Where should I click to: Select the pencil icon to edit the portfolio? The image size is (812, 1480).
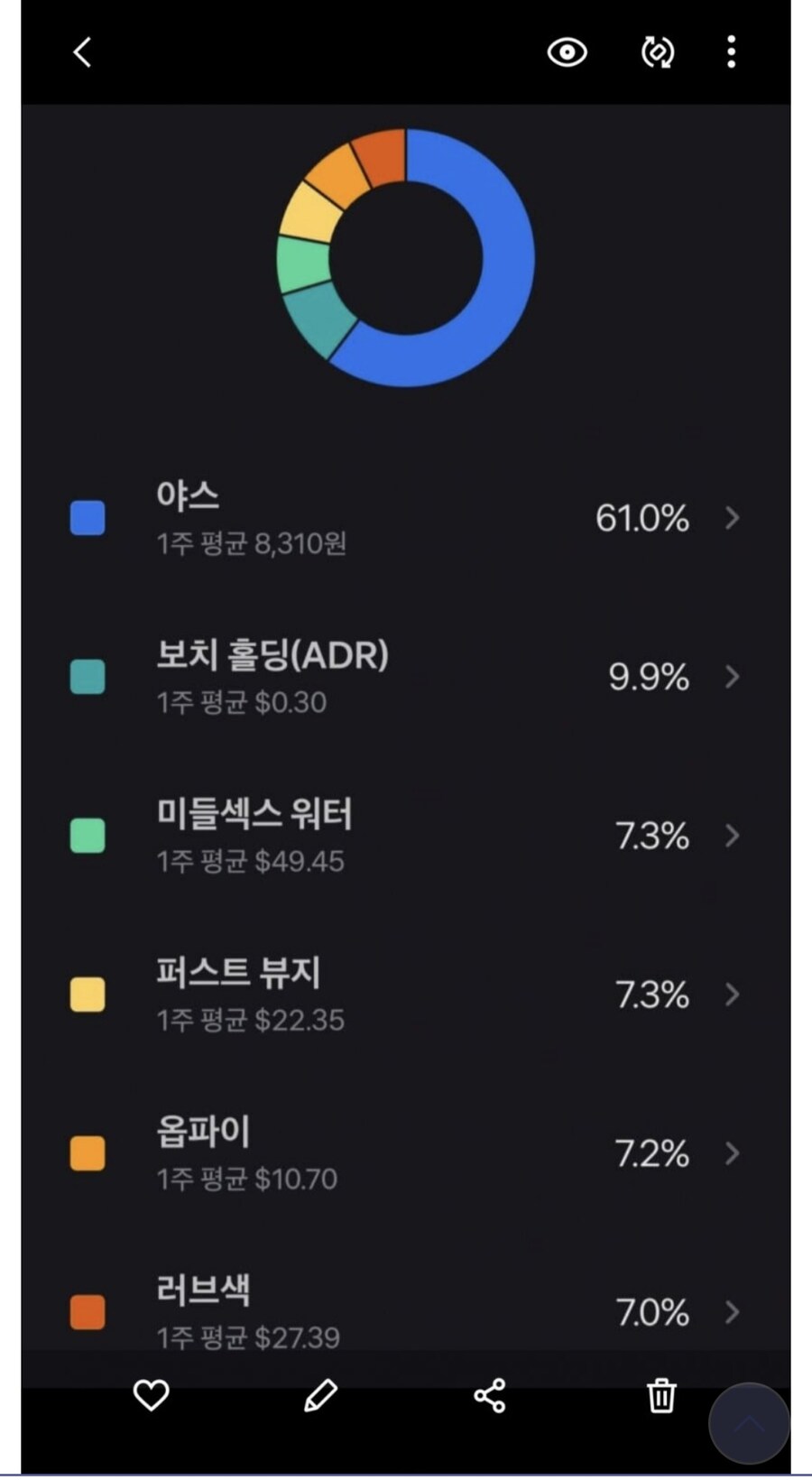coord(320,1397)
